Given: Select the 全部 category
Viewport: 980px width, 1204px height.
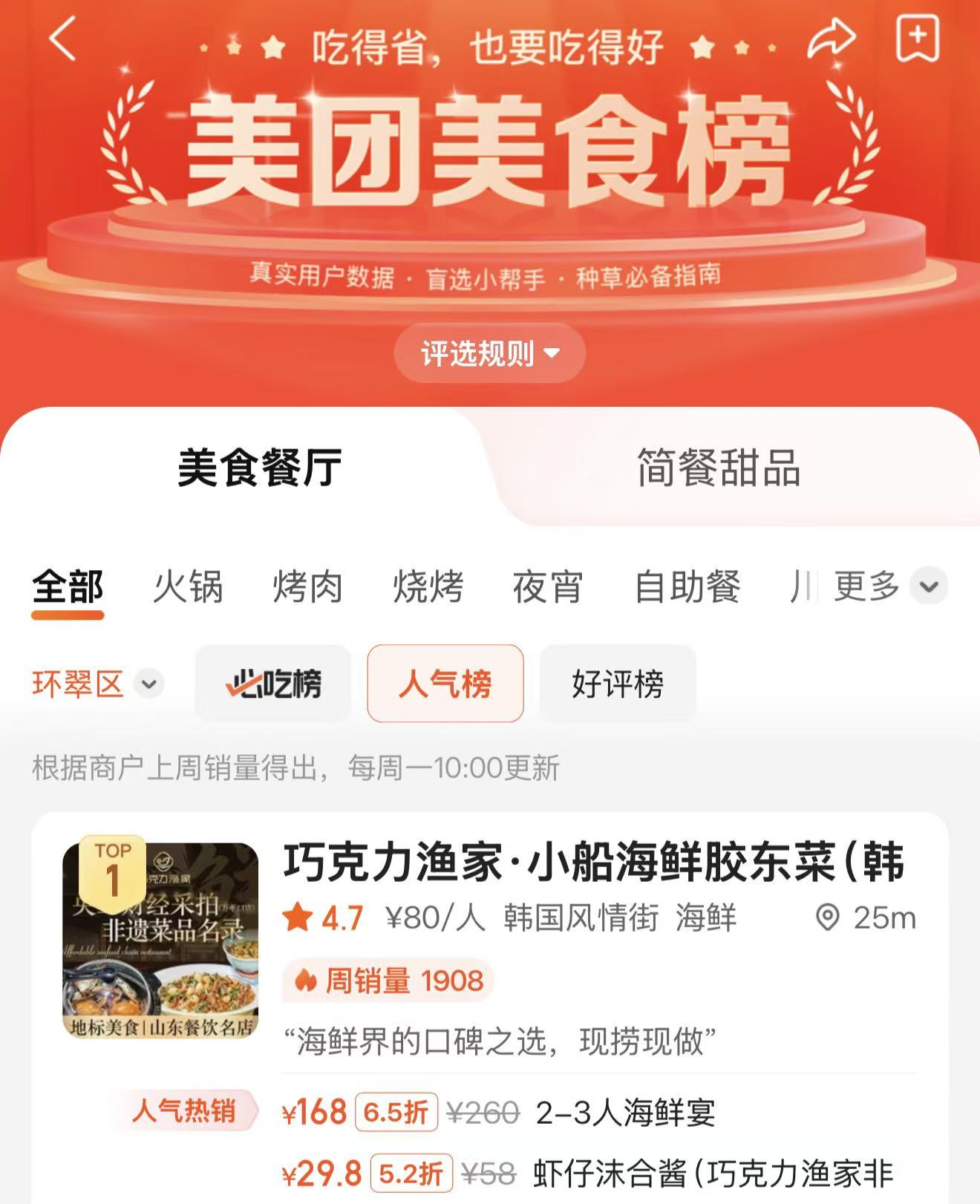Looking at the screenshot, I should 68,587.
